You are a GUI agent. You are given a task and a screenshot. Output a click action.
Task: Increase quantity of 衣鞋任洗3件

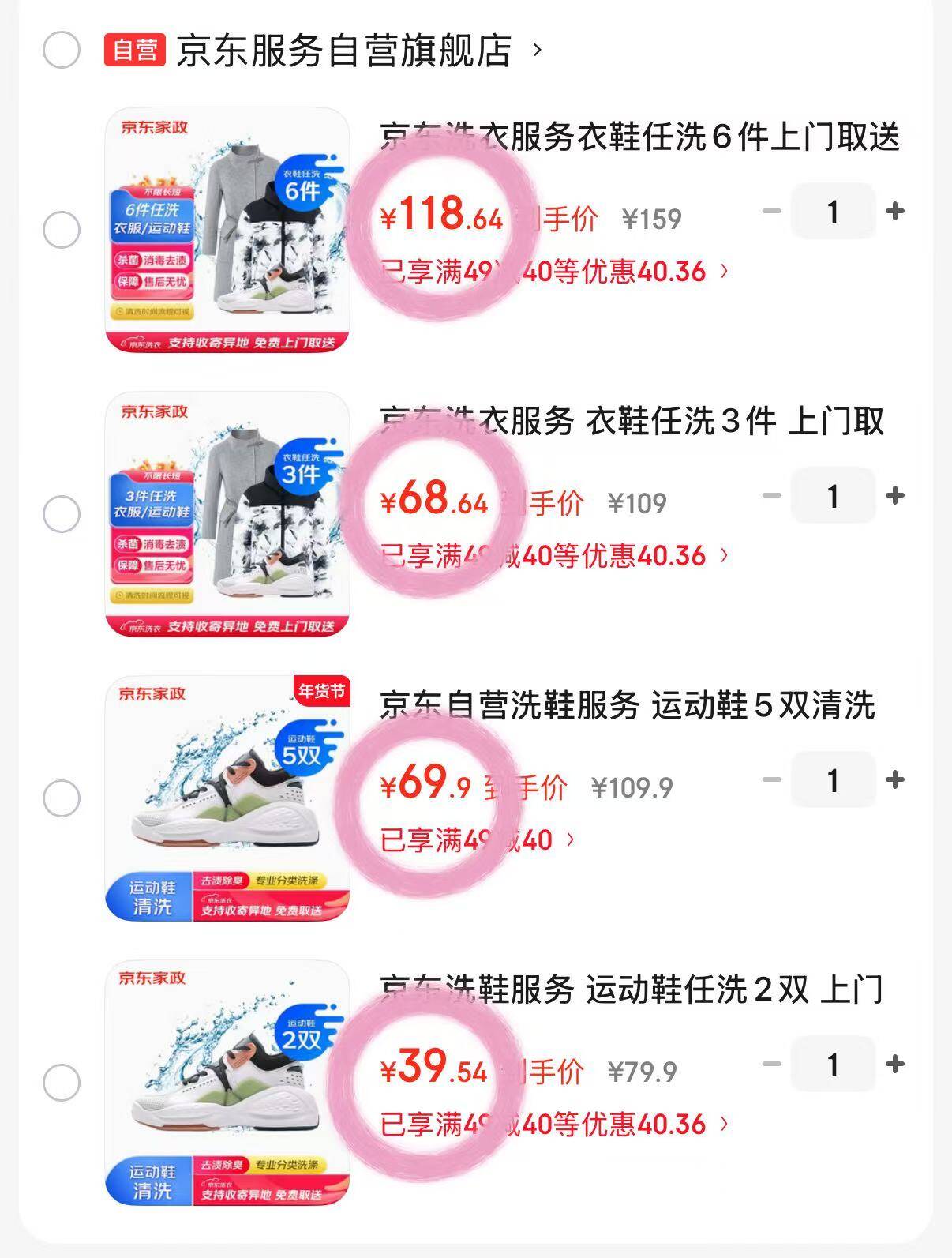895,496
